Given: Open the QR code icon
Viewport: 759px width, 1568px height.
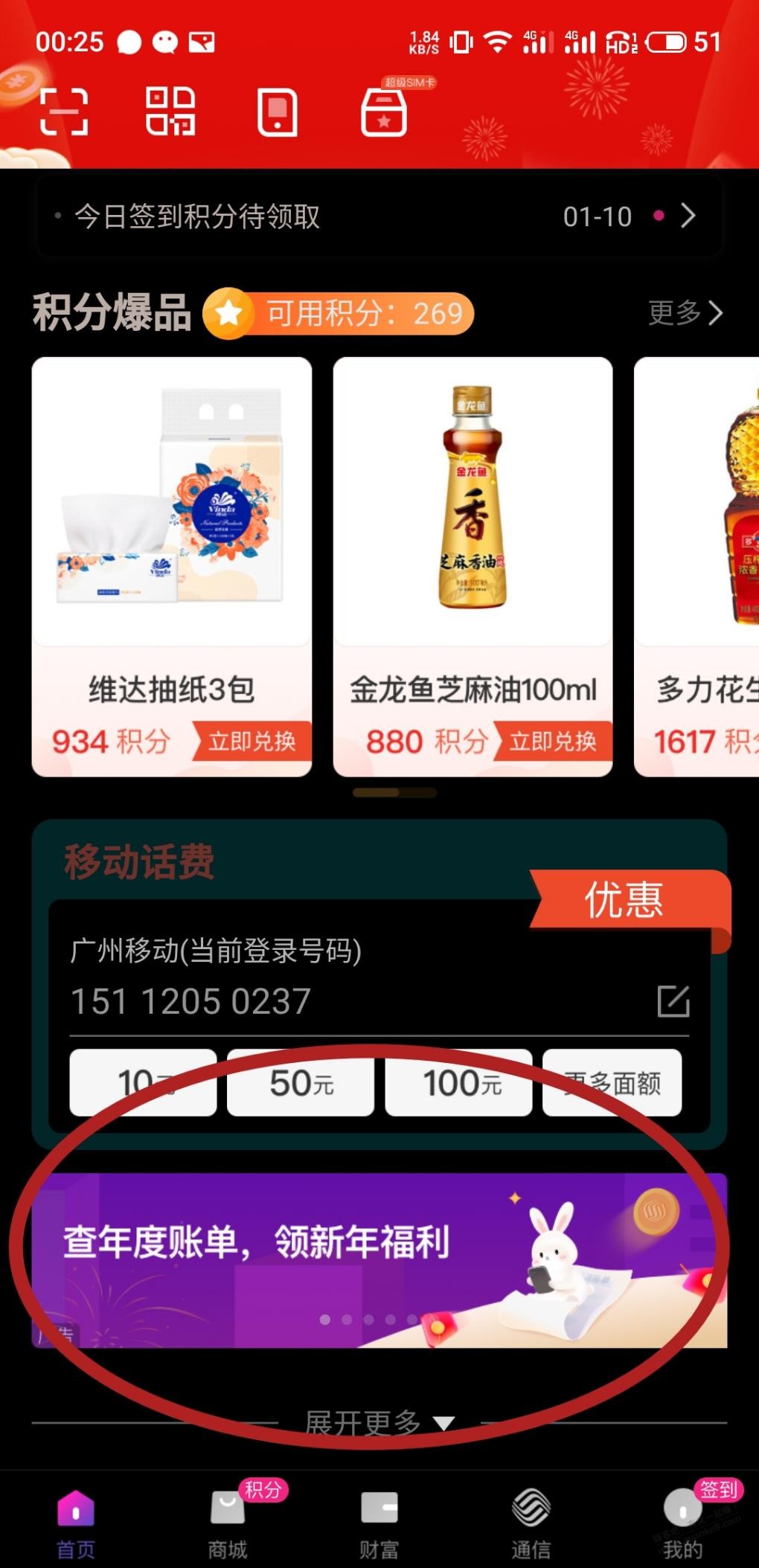Looking at the screenshot, I should (170, 112).
